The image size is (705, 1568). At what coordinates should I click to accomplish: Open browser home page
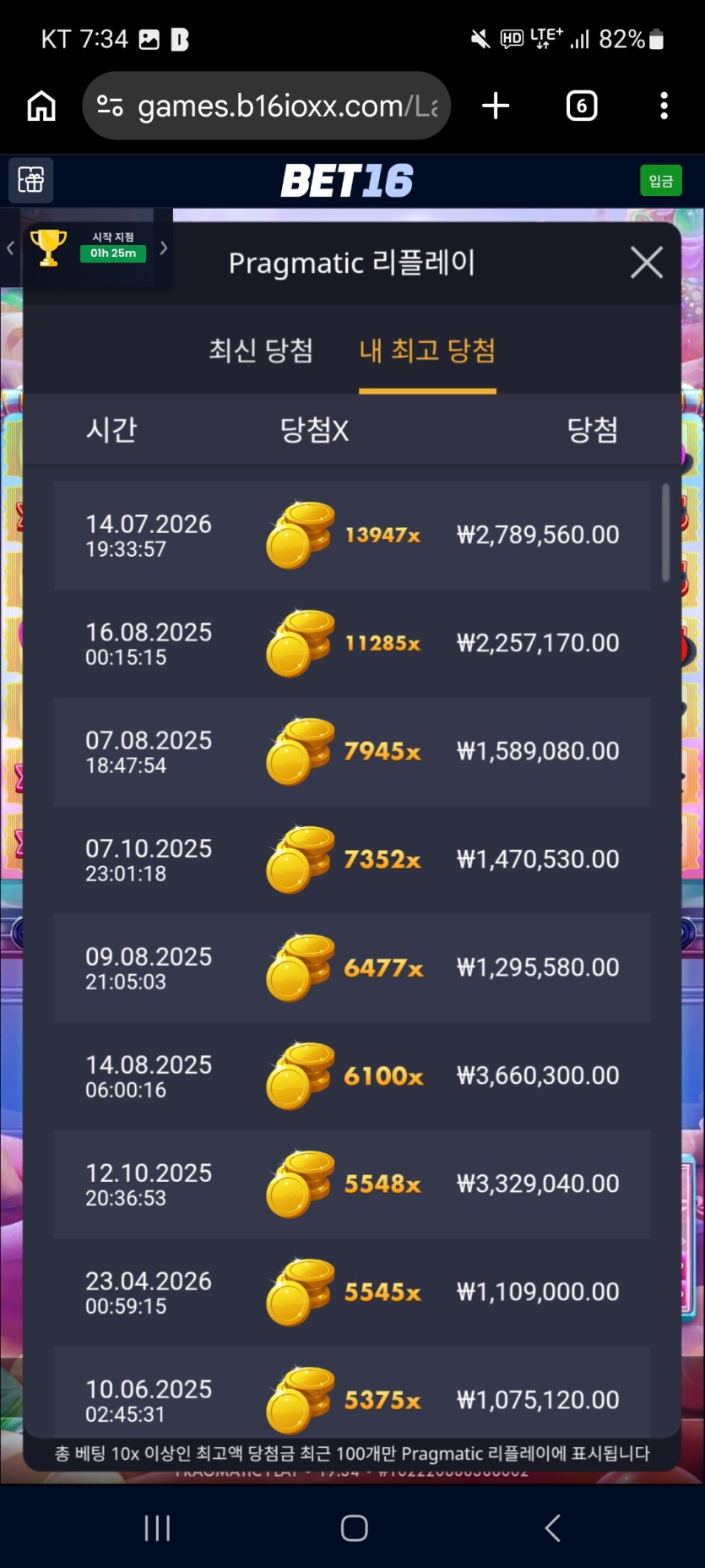[41, 106]
